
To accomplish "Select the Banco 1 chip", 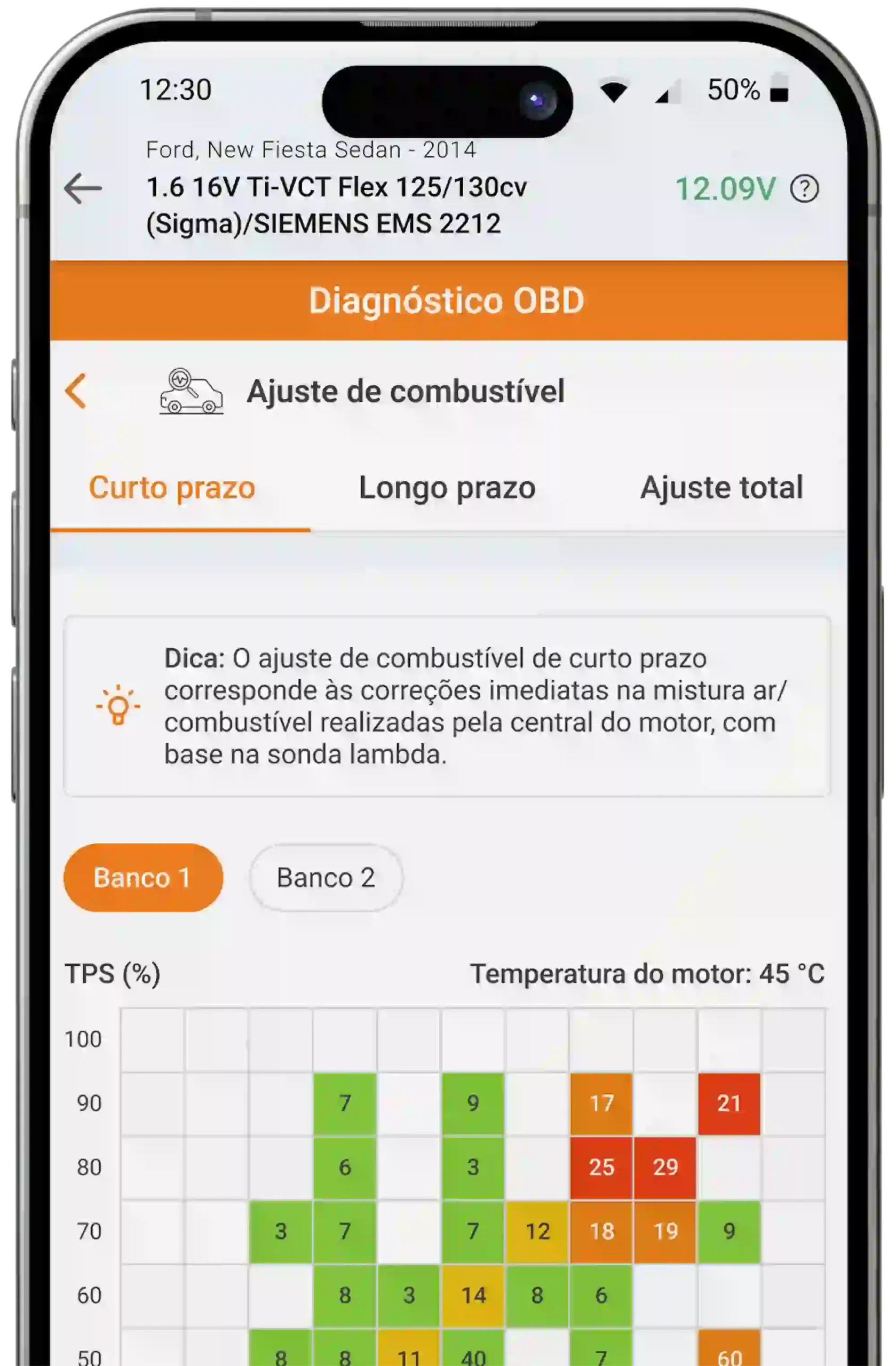I will tap(143, 878).
